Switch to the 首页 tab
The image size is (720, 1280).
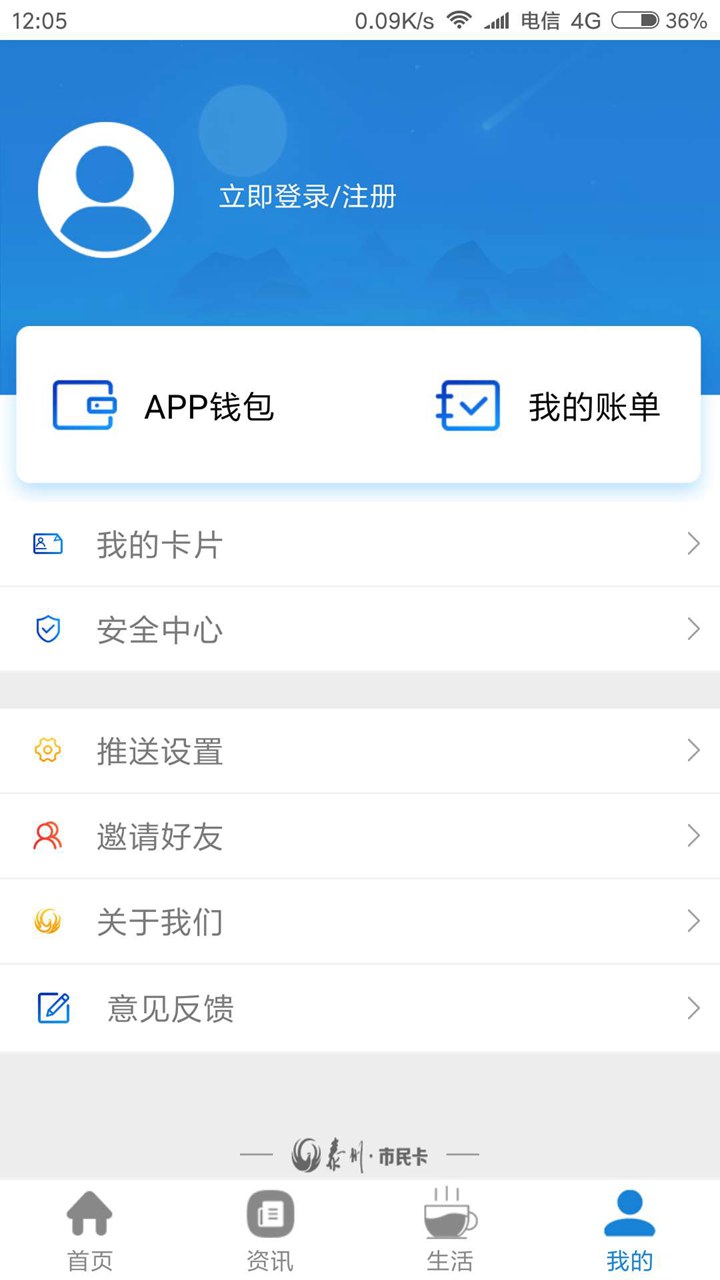[x=89, y=1228]
